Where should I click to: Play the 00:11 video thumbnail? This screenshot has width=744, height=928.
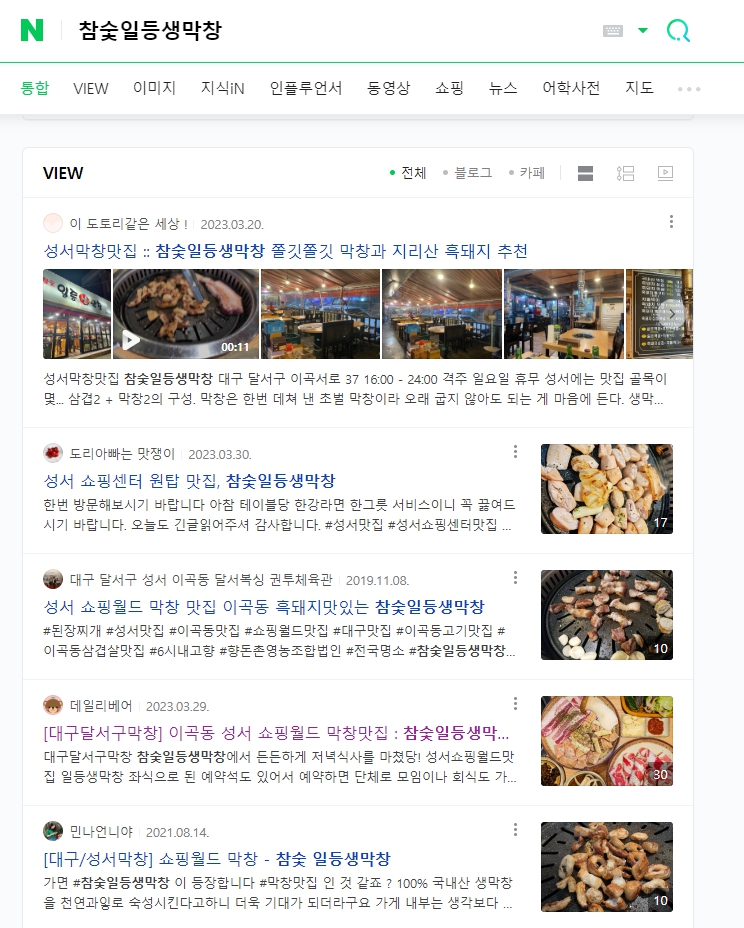click(185, 314)
